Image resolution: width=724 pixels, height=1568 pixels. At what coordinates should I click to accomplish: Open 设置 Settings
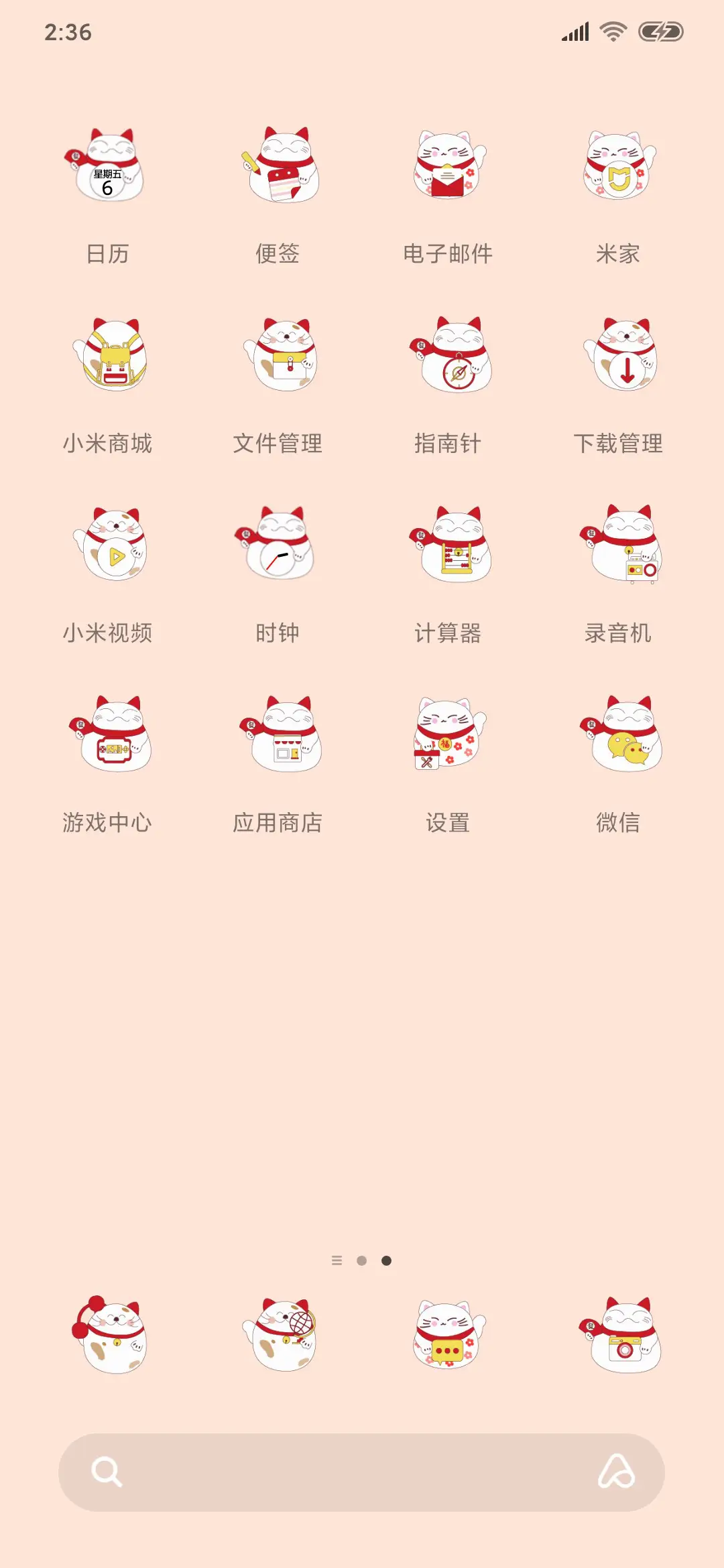pyautogui.click(x=448, y=737)
